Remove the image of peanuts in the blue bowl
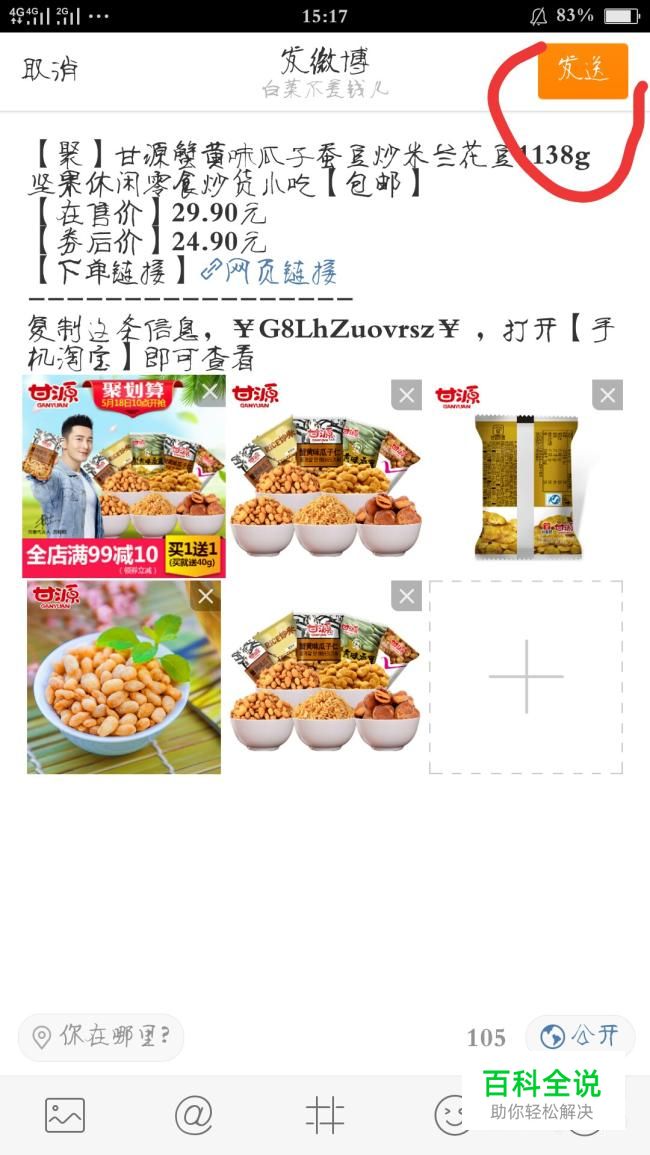Viewport: 650px width, 1155px height. [205, 596]
